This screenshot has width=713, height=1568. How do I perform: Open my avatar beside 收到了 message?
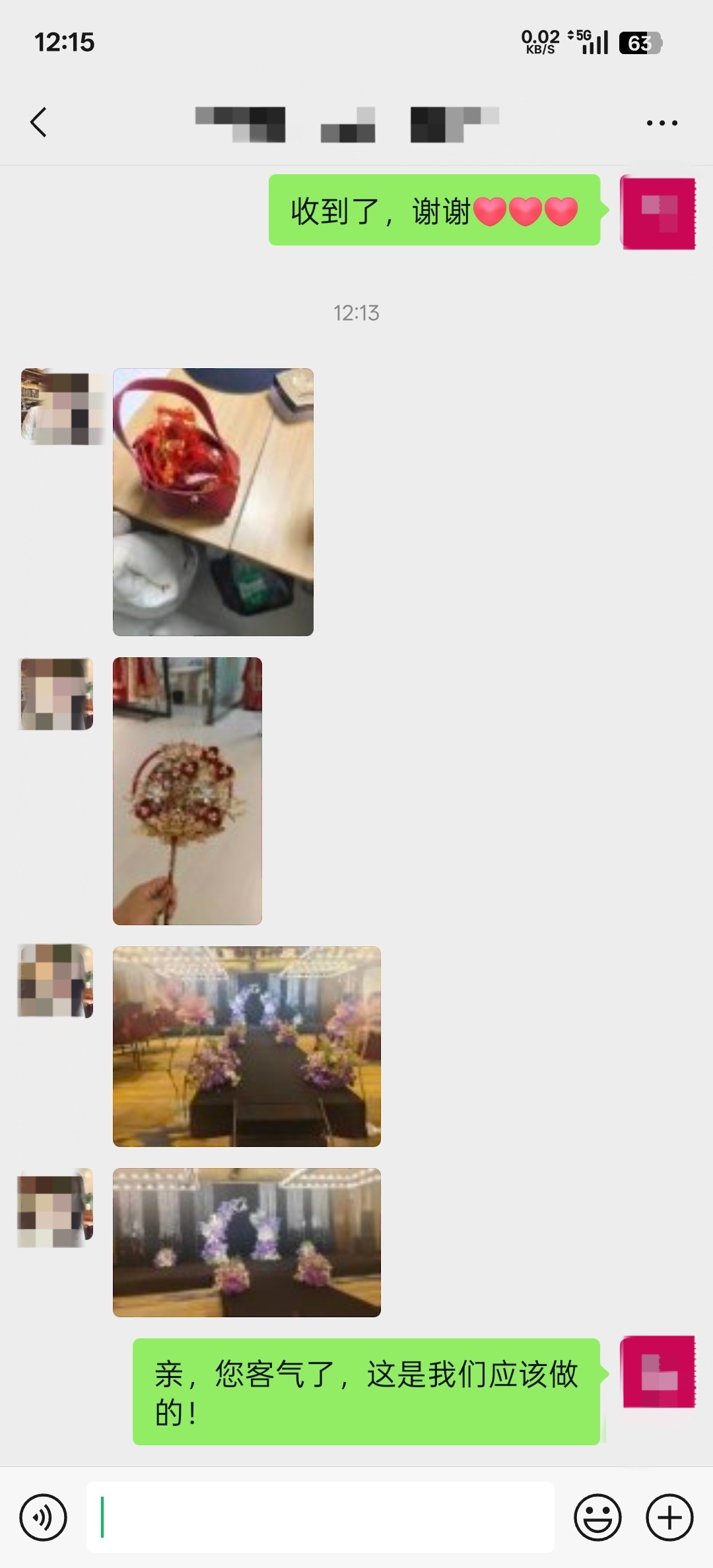(x=658, y=212)
